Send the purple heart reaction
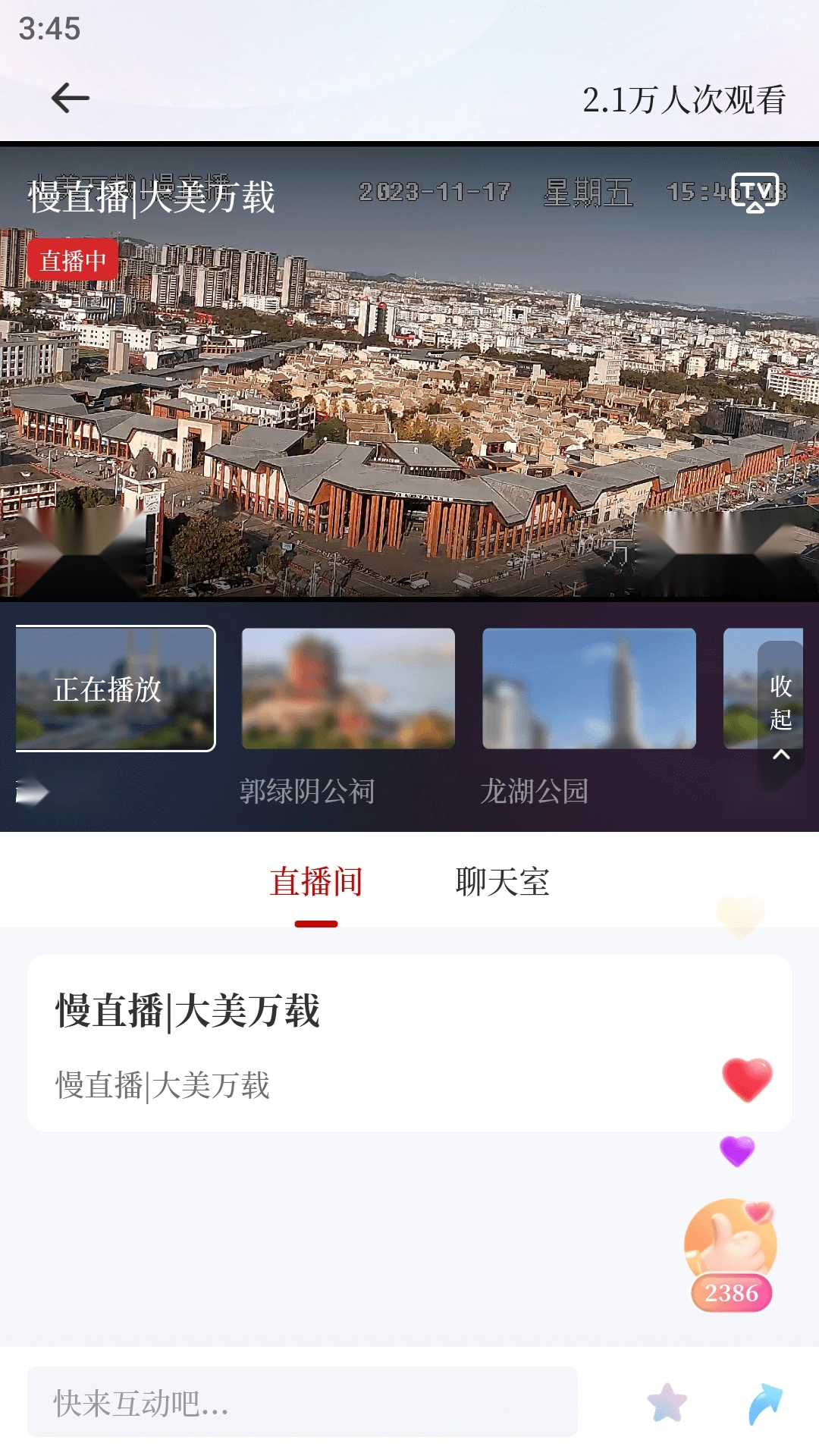The height and width of the screenshot is (1456, 819). click(736, 1151)
